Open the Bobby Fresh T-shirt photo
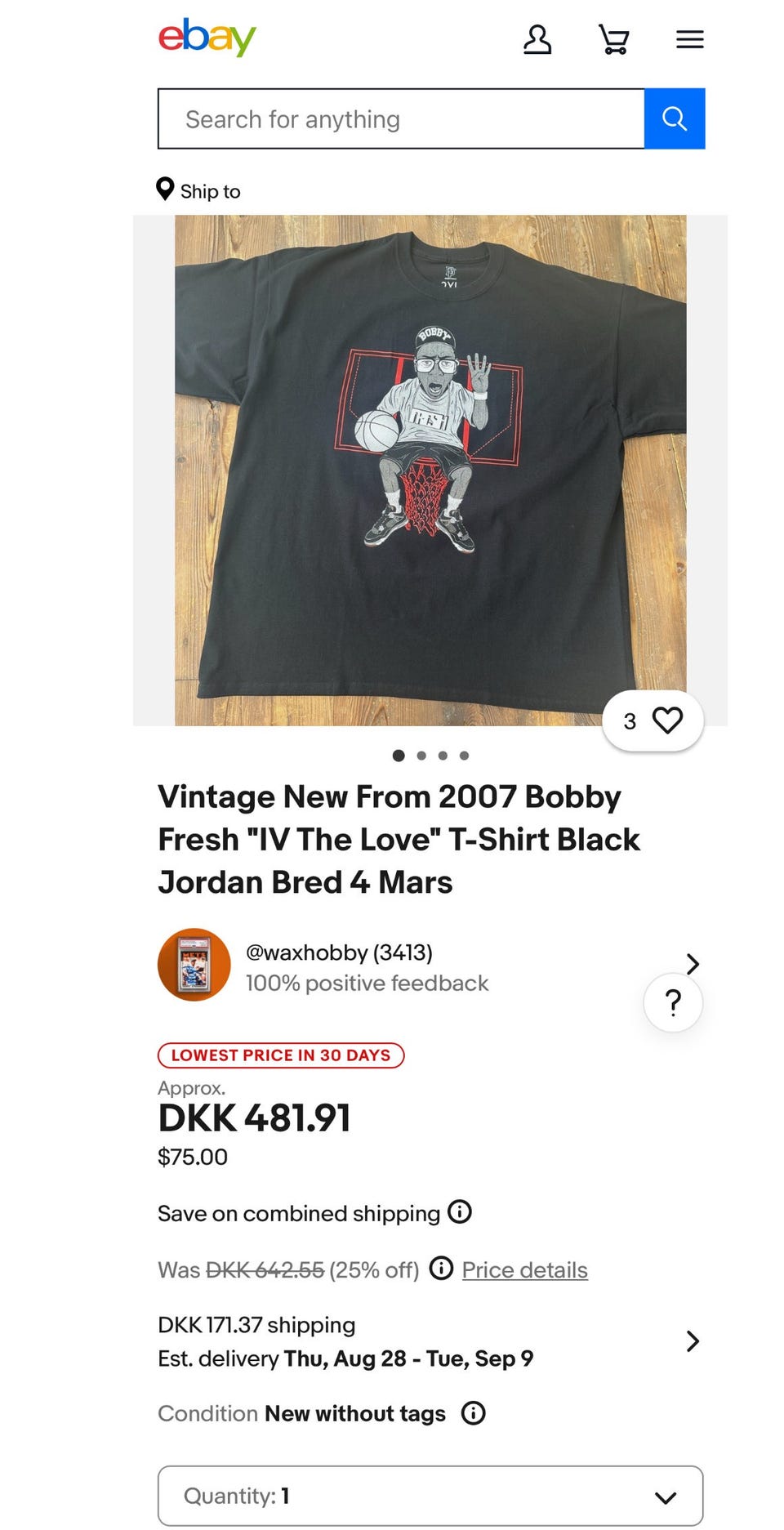This screenshot has width=784, height=1530. (x=430, y=470)
